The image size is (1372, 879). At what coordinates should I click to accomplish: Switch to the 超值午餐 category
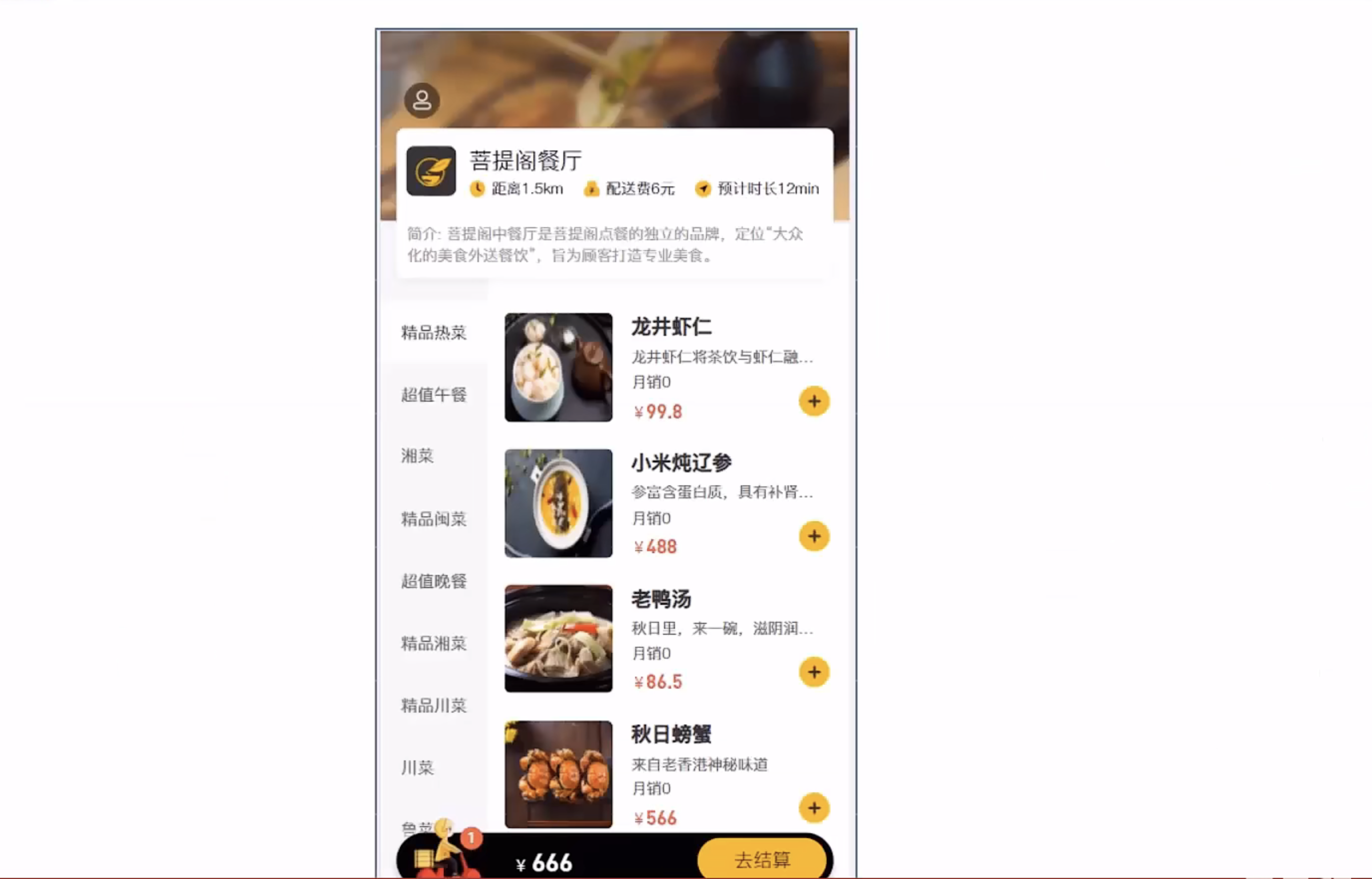tap(433, 395)
